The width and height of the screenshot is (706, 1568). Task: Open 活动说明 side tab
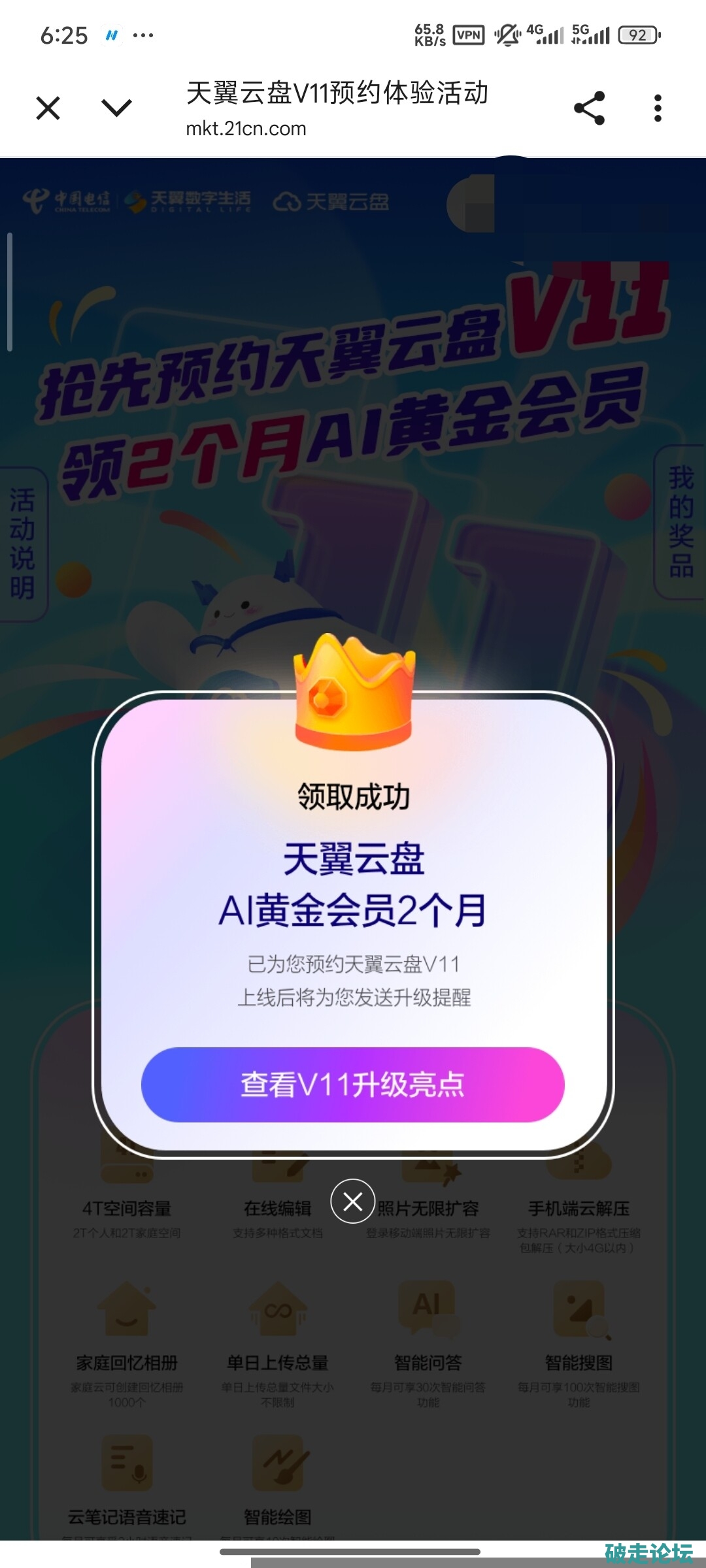pos(23,544)
